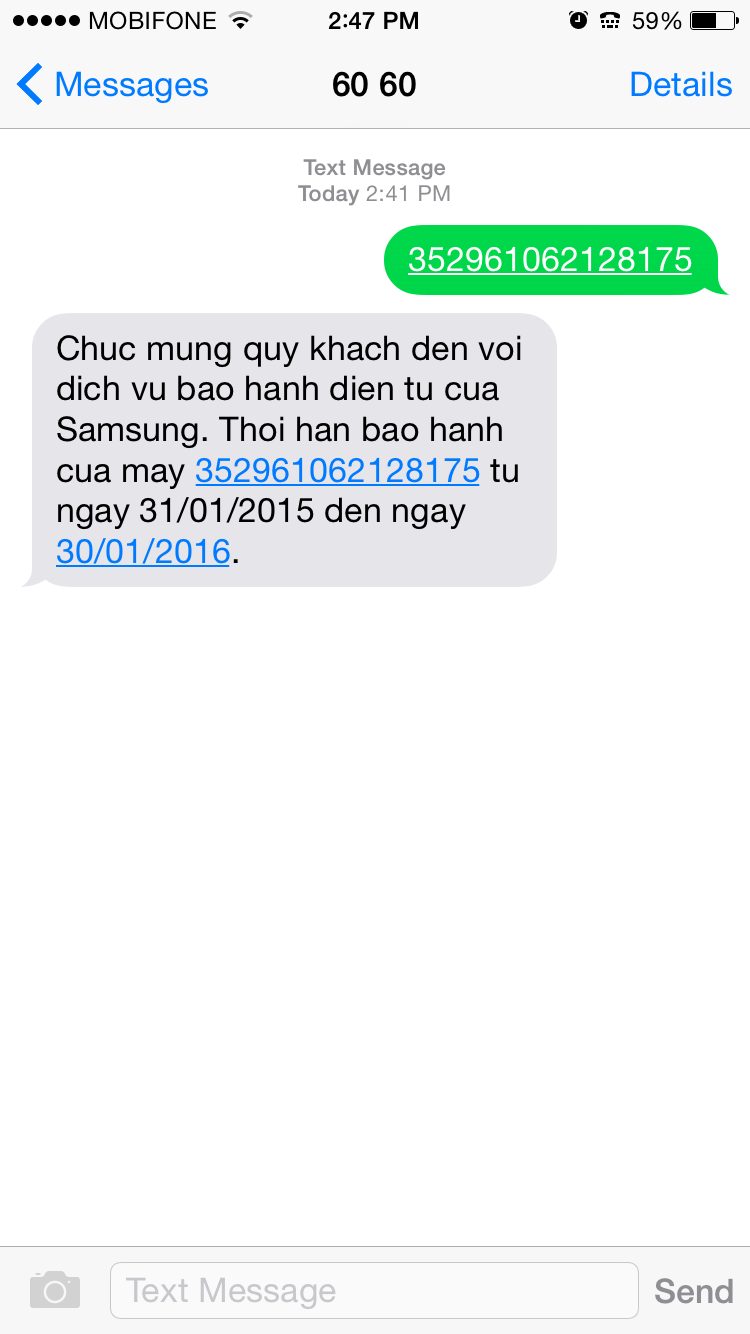The width and height of the screenshot is (750, 1334).
Task: Tap the IMEI number in green bubble
Action: pyautogui.click(x=549, y=260)
